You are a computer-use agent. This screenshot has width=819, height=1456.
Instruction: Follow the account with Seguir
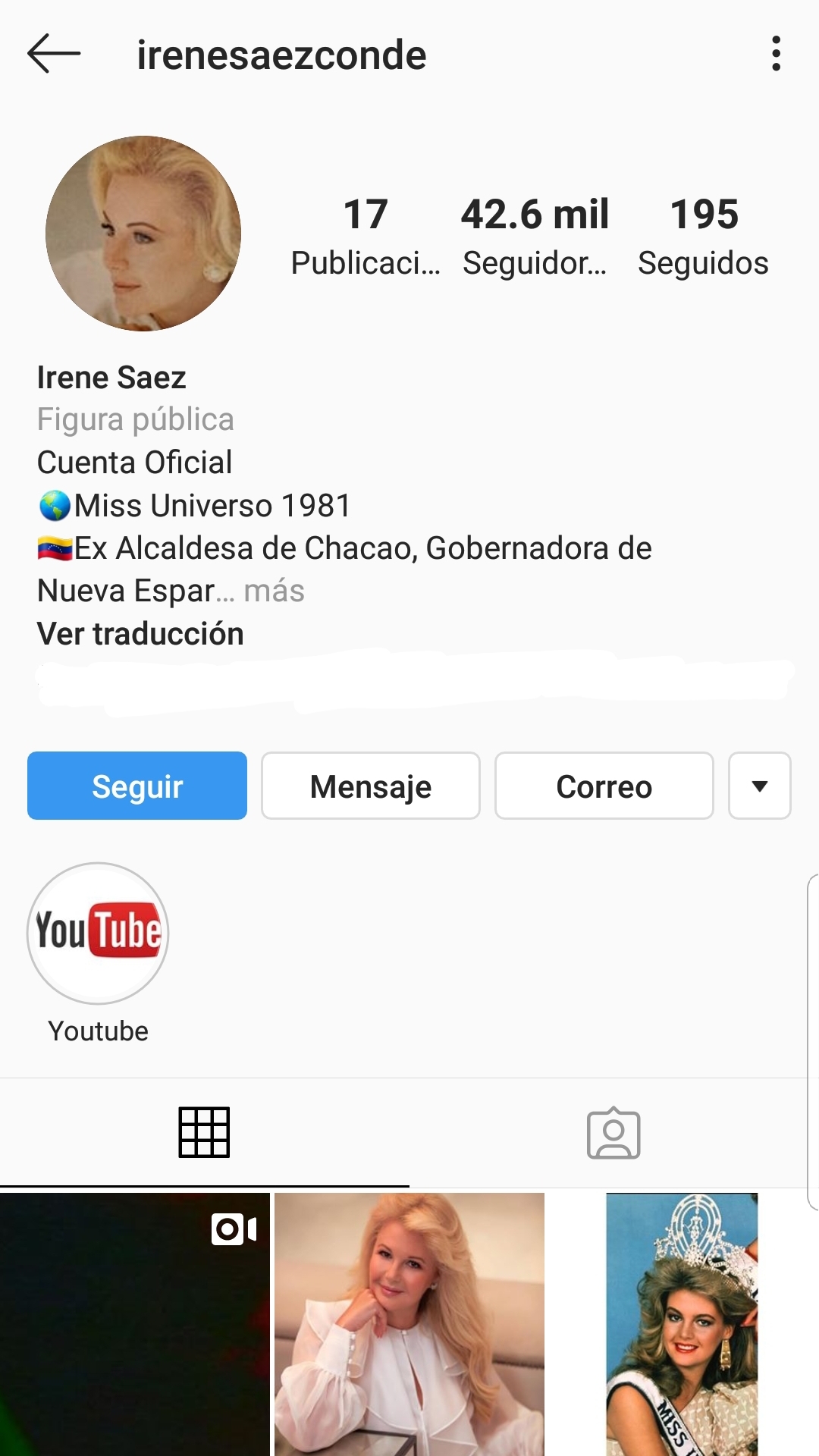coord(137,786)
